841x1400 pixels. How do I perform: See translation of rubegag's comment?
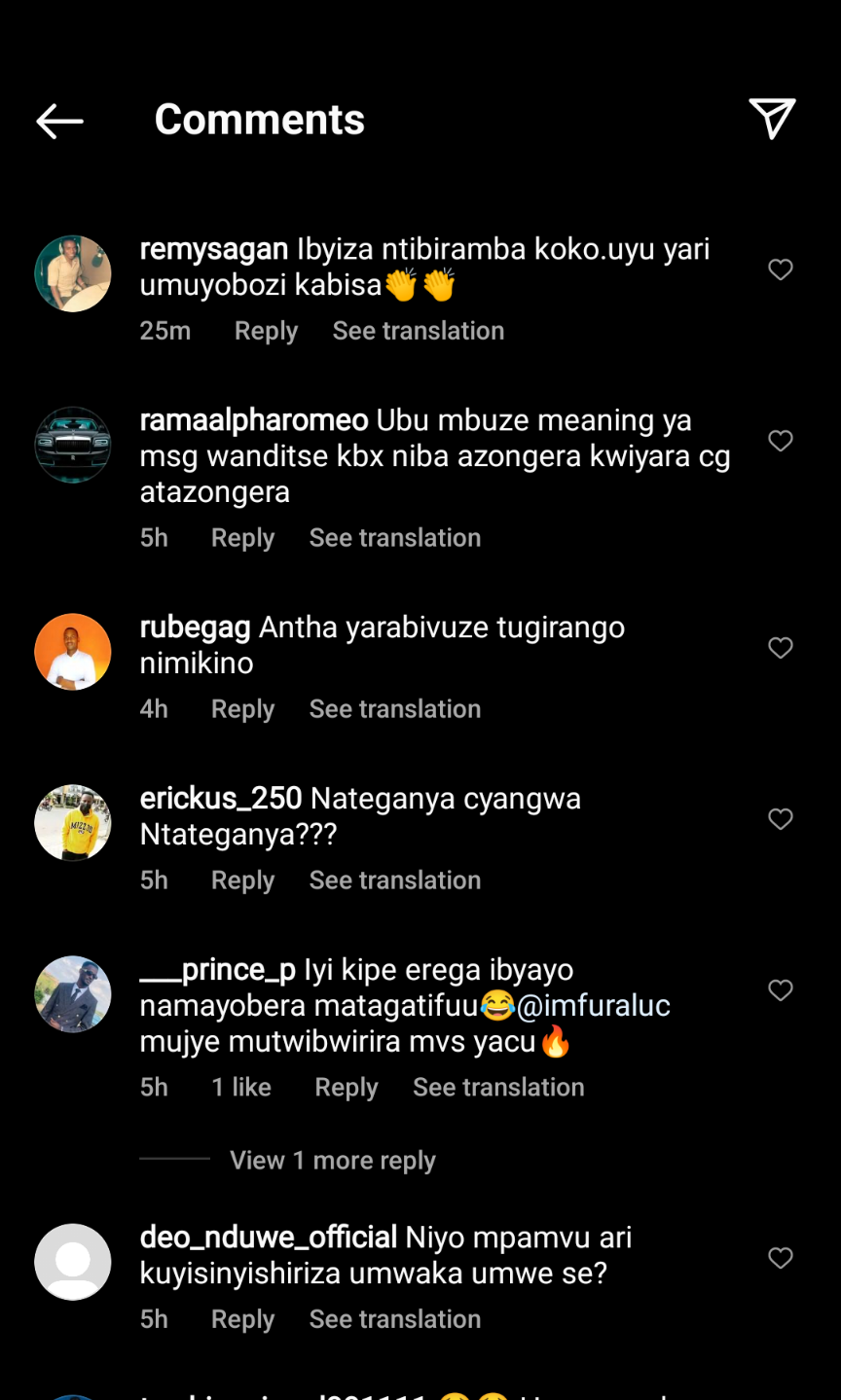tap(395, 709)
